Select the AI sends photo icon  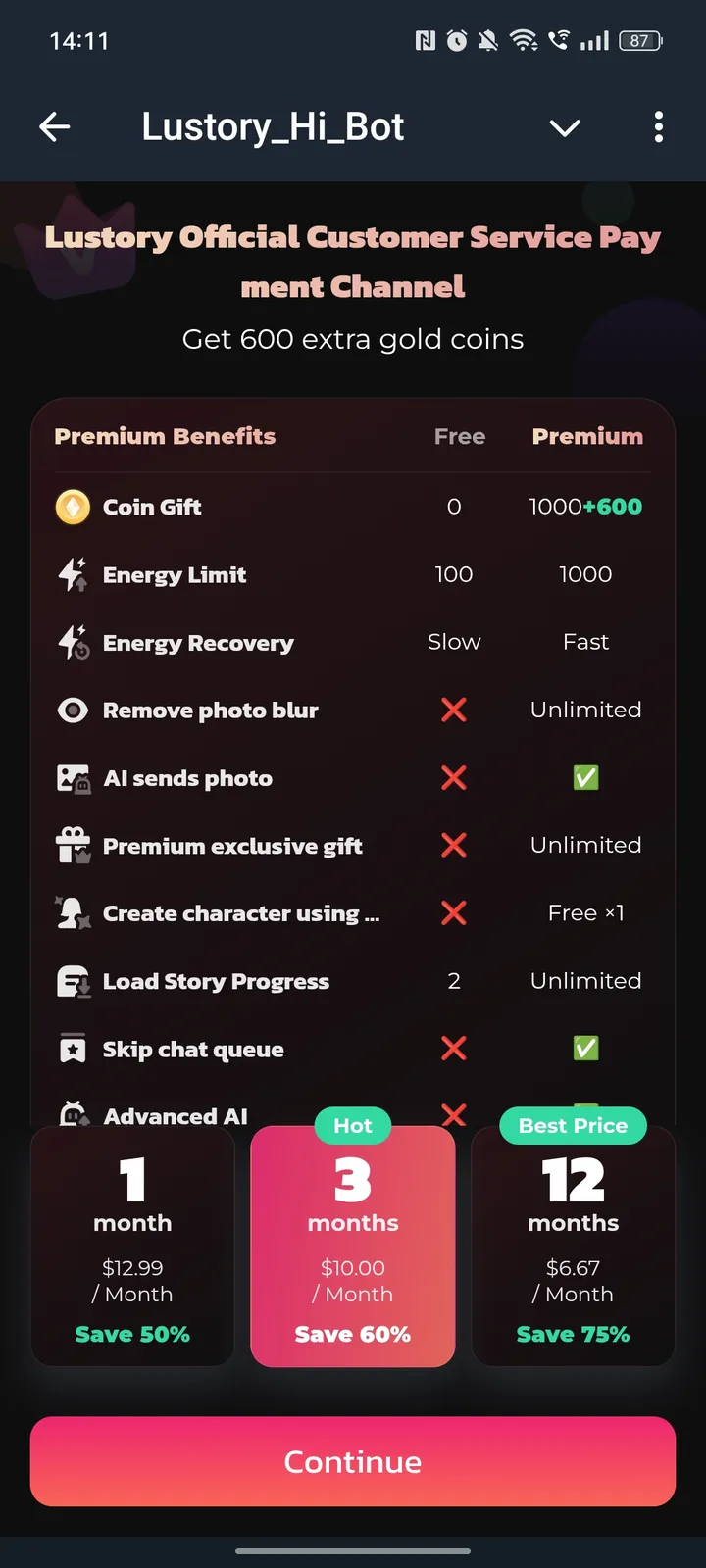pyautogui.click(x=73, y=777)
